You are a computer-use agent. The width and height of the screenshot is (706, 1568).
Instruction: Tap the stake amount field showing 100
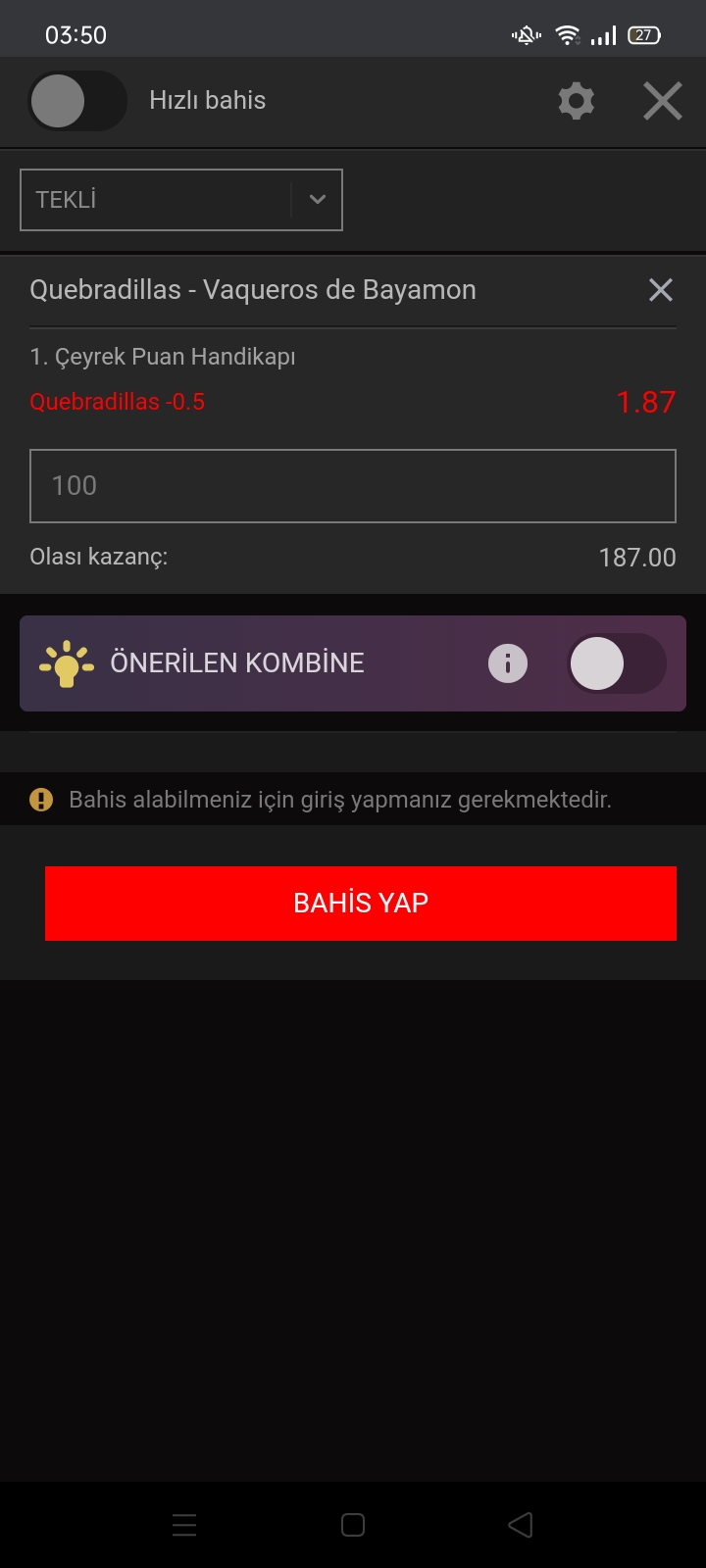[353, 486]
